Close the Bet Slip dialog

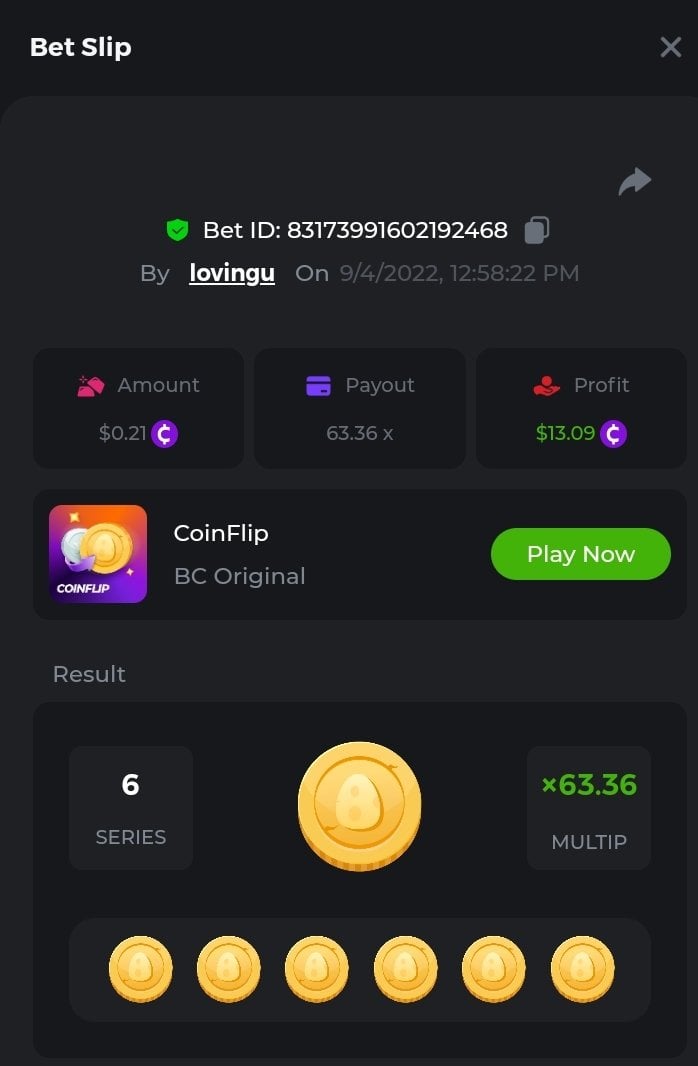click(x=670, y=47)
